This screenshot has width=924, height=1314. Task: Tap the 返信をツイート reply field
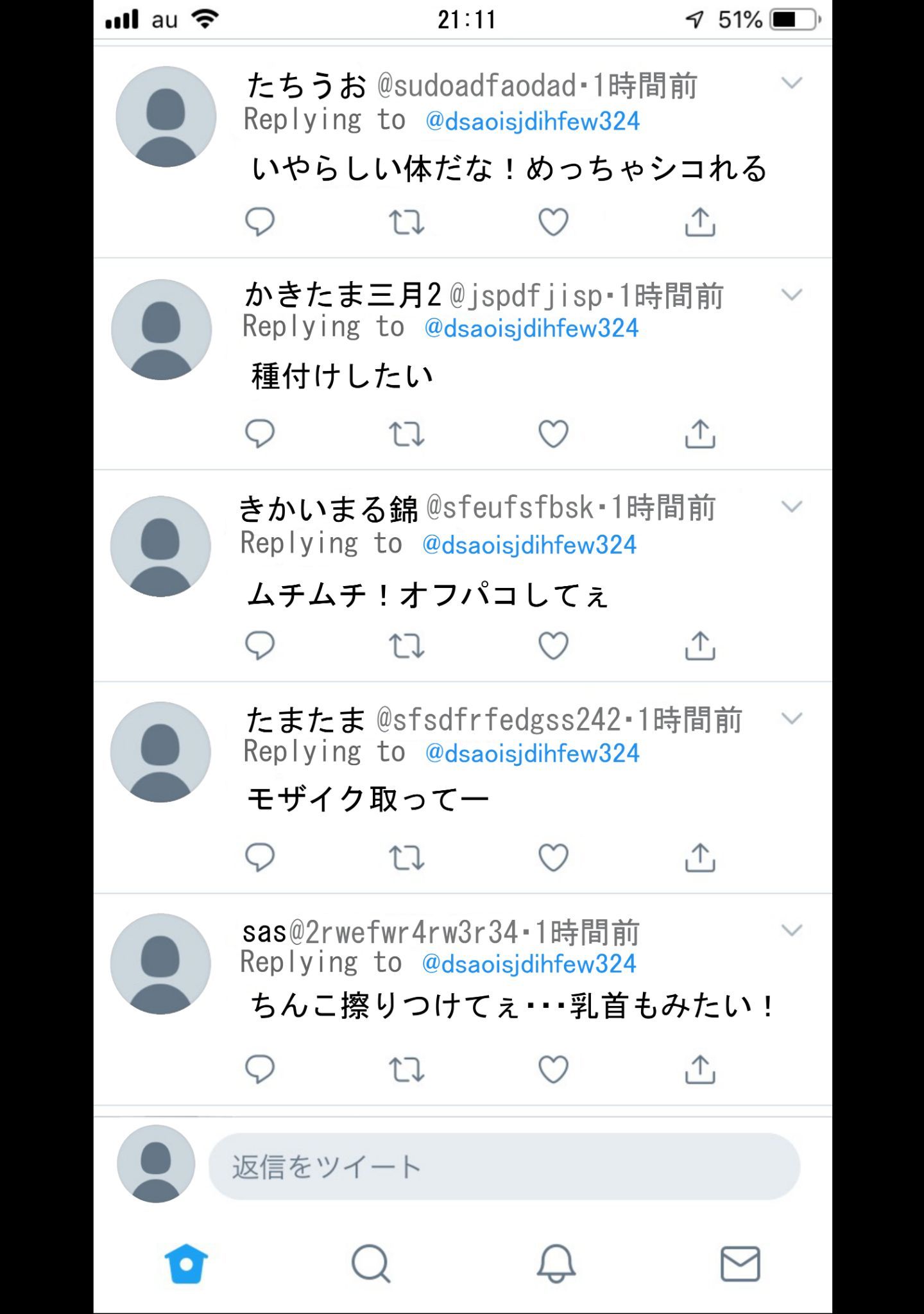pyautogui.click(x=504, y=1166)
